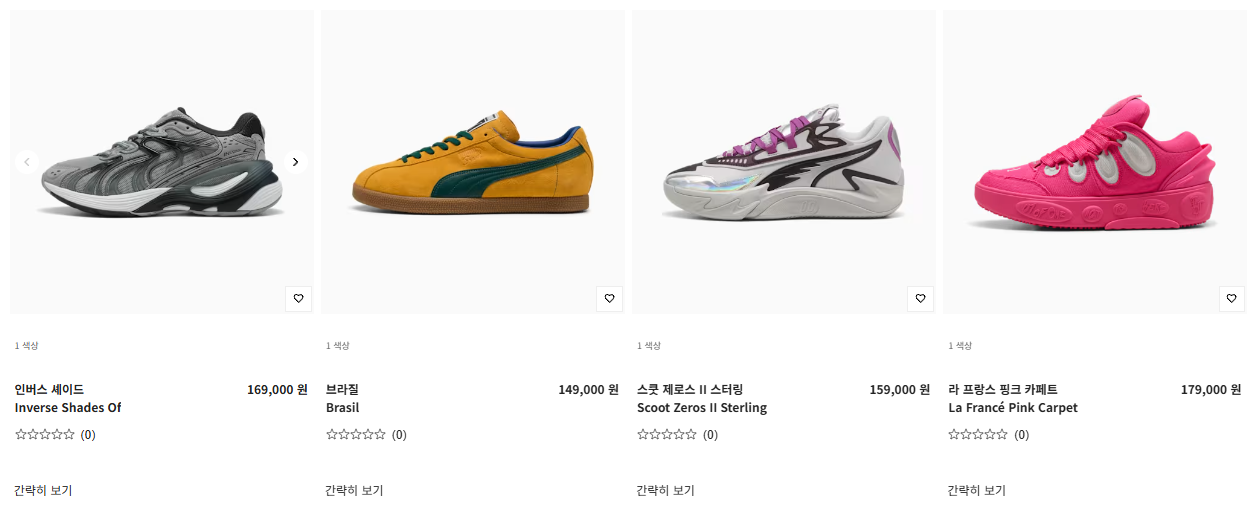Quick view for Inverse Shades Of
1255x511 pixels.
click(43, 490)
